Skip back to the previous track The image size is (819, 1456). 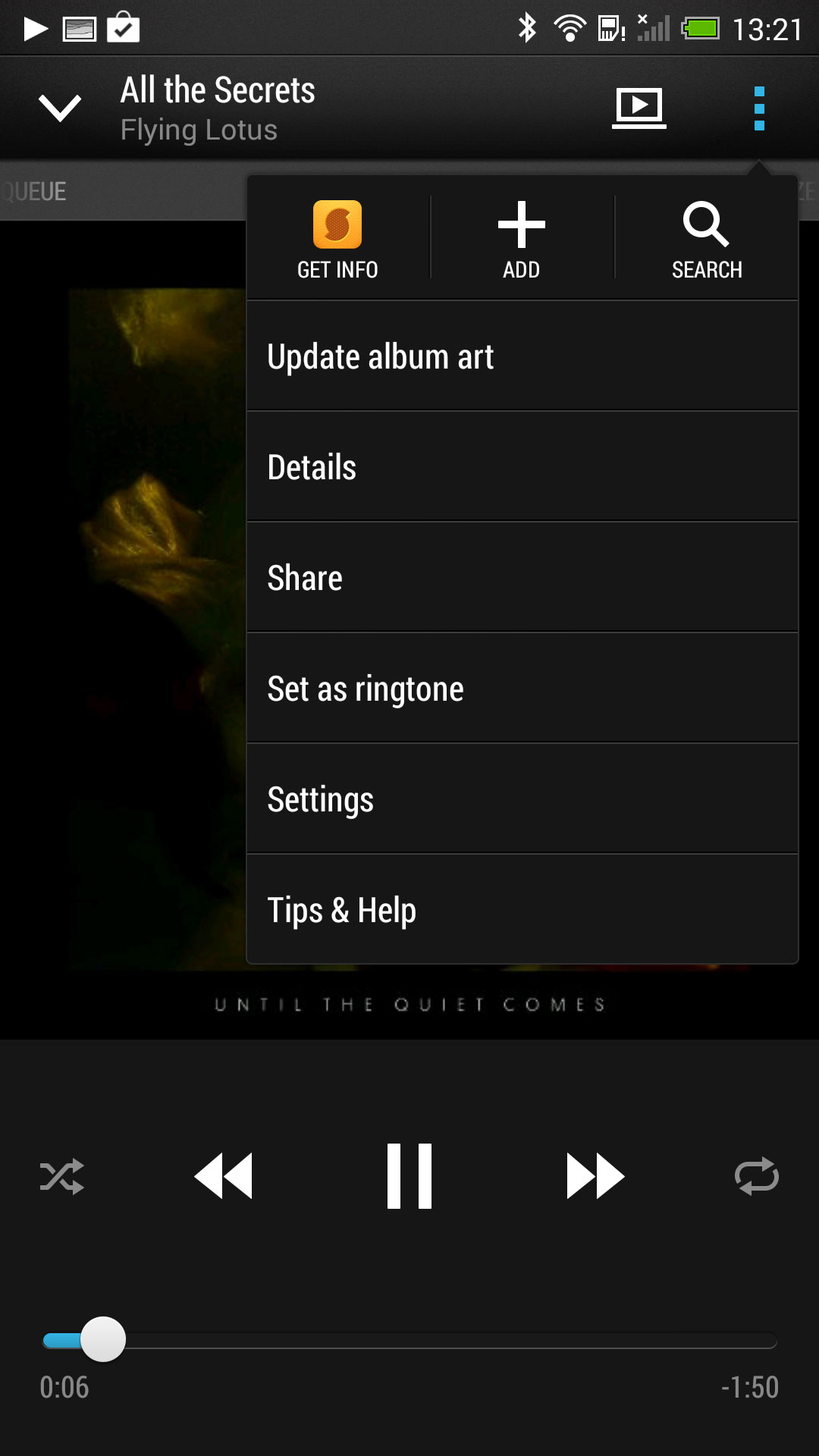click(x=224, y=1176)
